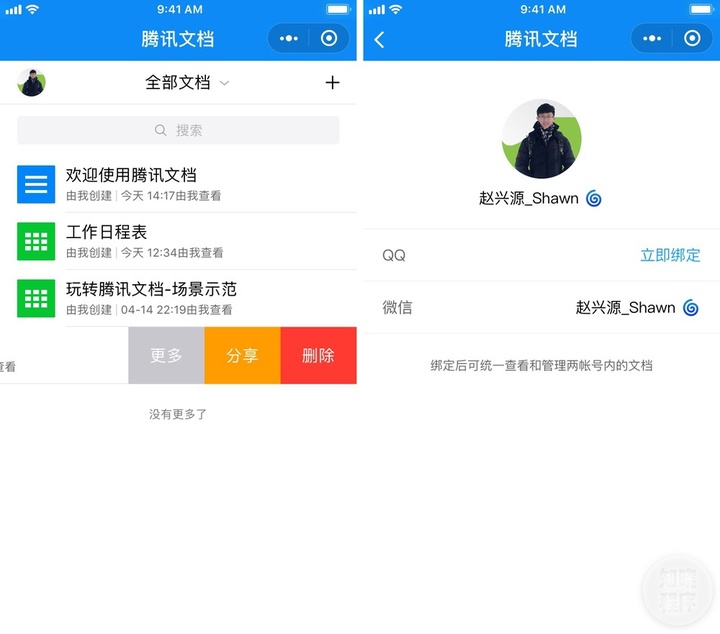Tap the 搜索 search box
The height and width of the screenshot is (634, 720).
[178, 130]
